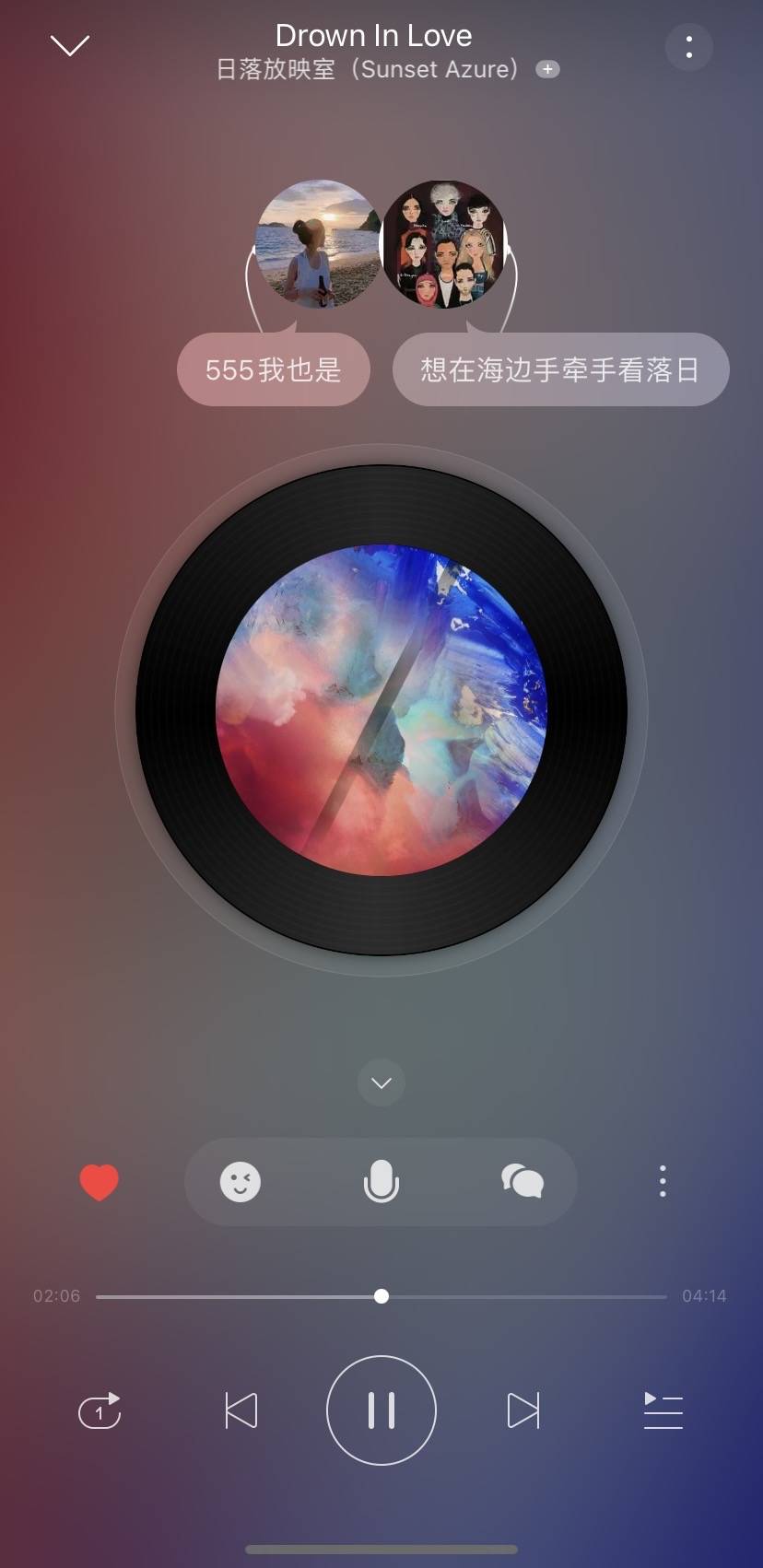Follow artist with the plus badge
Image resolution: width=763 pixels, height=1568 pixels.
click(x=547, y=69)
